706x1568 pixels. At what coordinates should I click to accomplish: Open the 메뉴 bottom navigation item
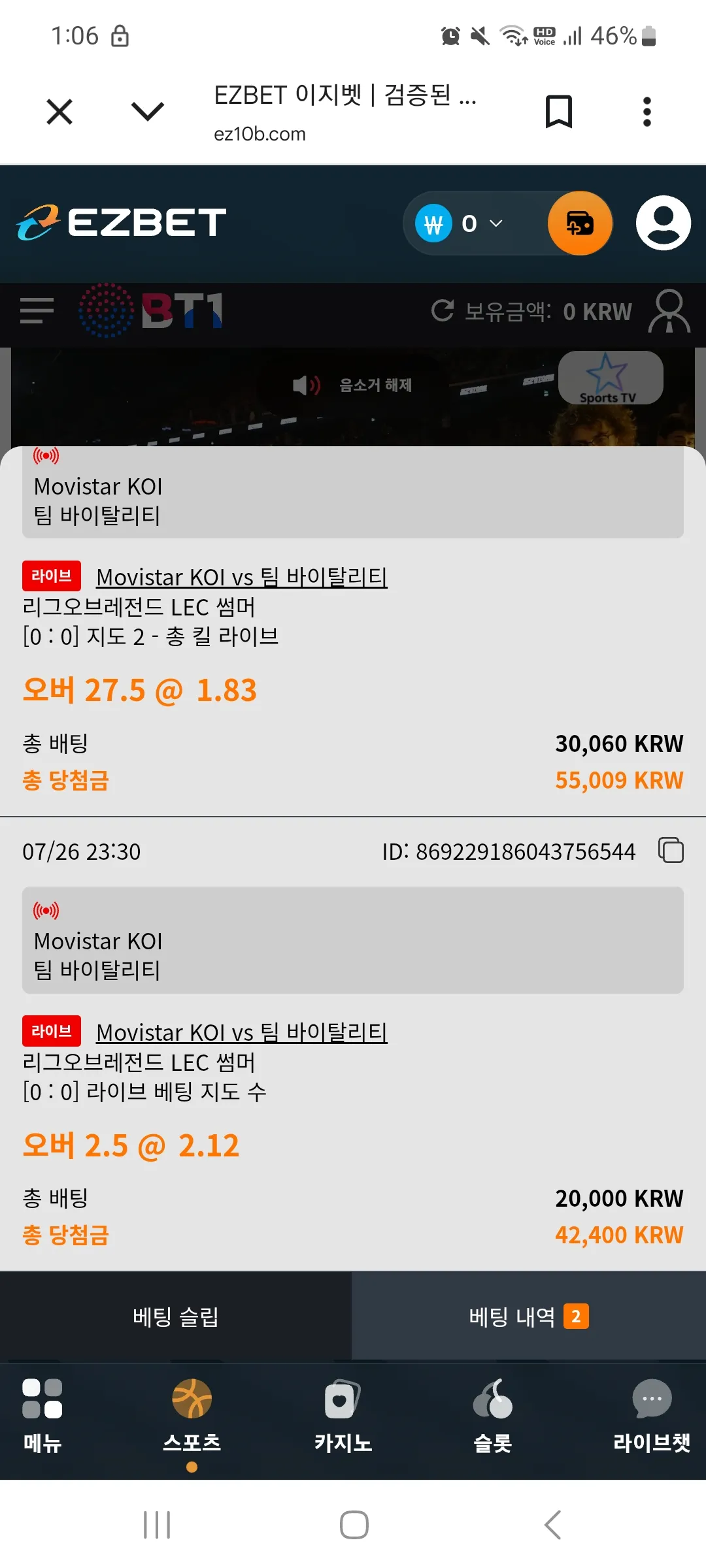click(x=42, y=1416)
